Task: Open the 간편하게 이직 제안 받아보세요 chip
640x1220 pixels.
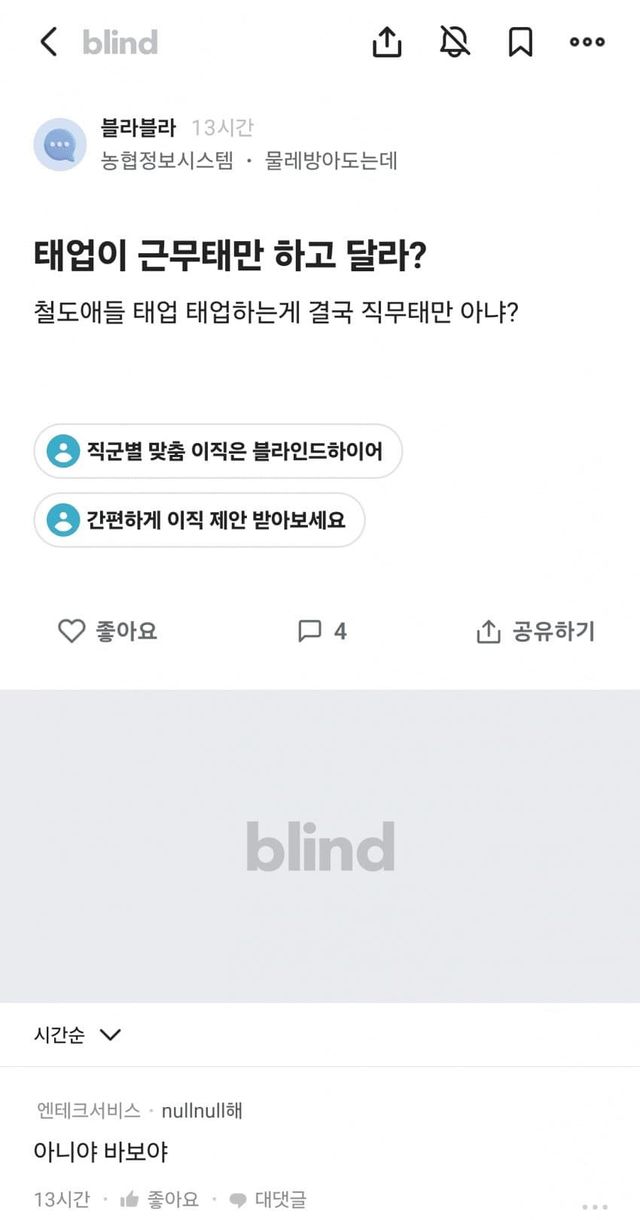Action: pos(198,520)
